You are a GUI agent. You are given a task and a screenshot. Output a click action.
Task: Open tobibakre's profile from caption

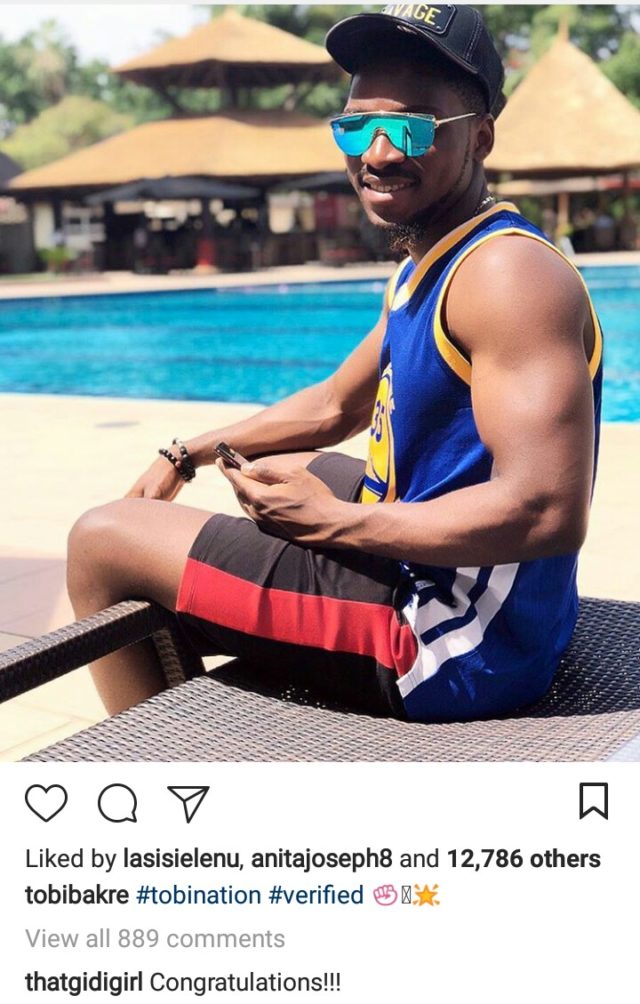point(77,895)
